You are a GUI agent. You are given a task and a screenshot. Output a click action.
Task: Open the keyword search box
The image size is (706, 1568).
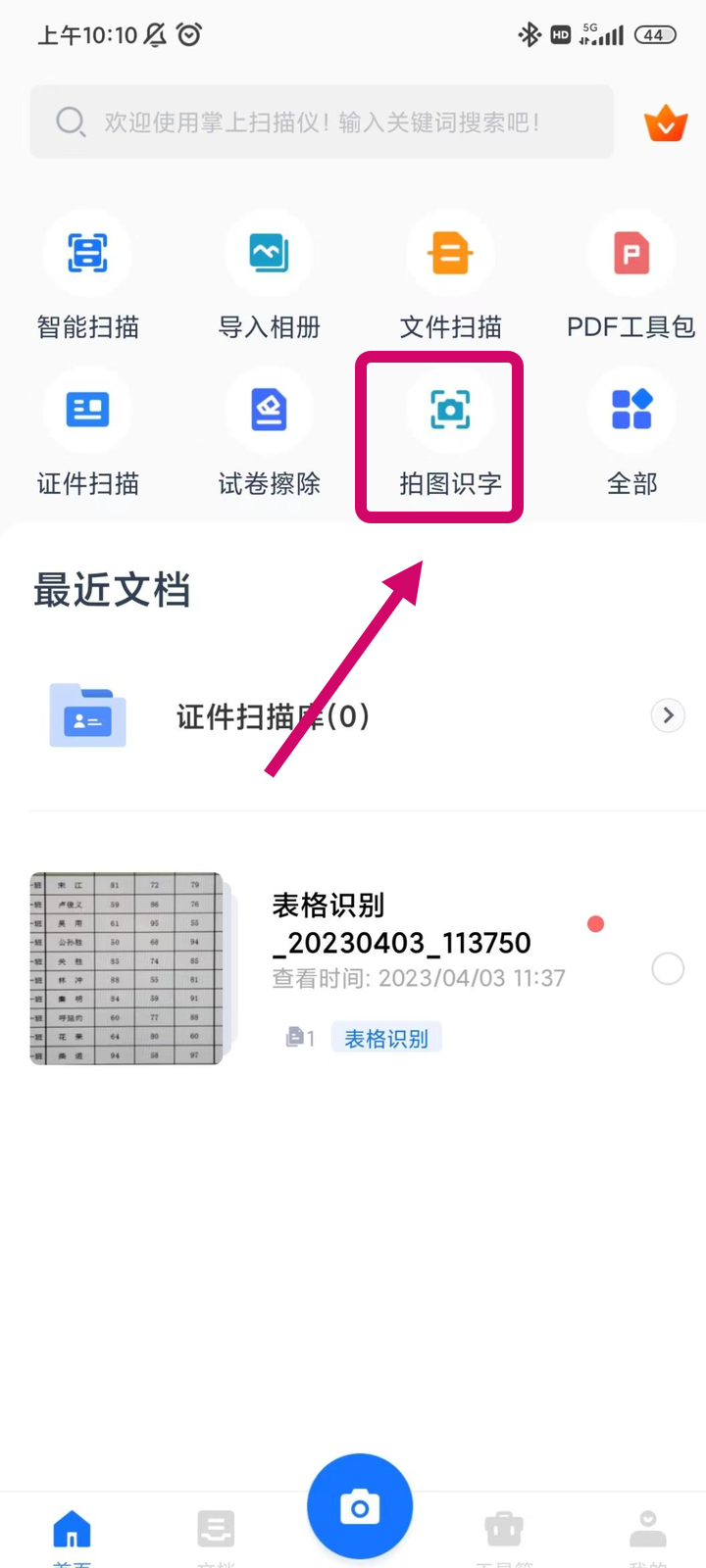click(322, 122)
